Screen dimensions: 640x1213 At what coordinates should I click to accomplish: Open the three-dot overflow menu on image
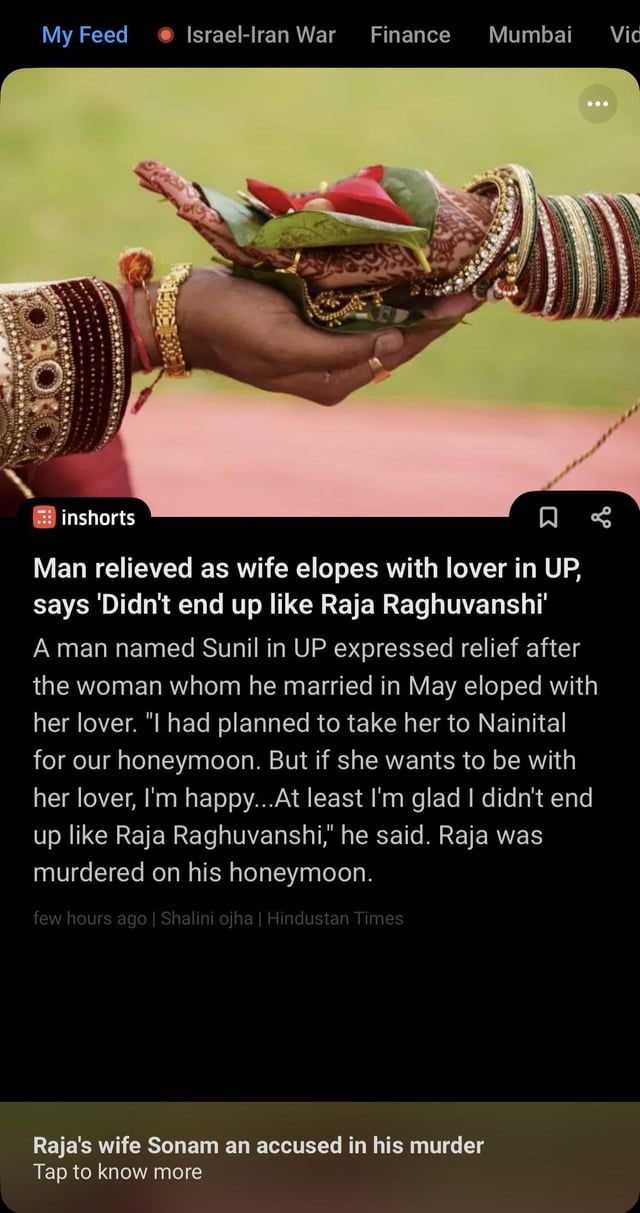tap(598, 104)
